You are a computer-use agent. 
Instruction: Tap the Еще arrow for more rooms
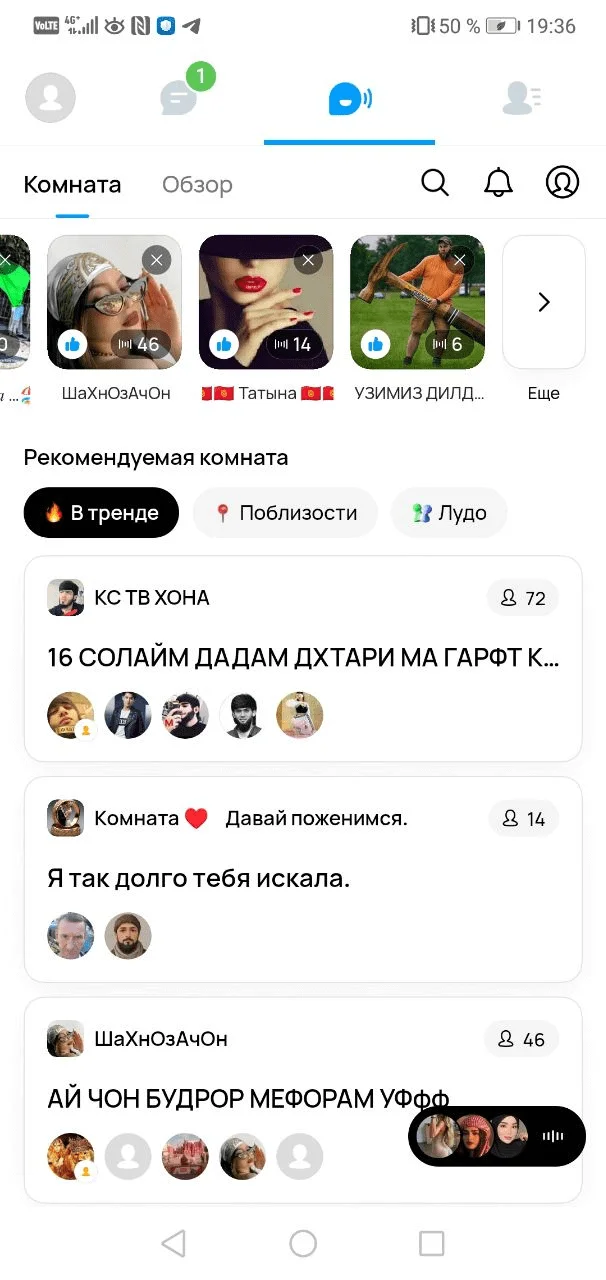543,303
